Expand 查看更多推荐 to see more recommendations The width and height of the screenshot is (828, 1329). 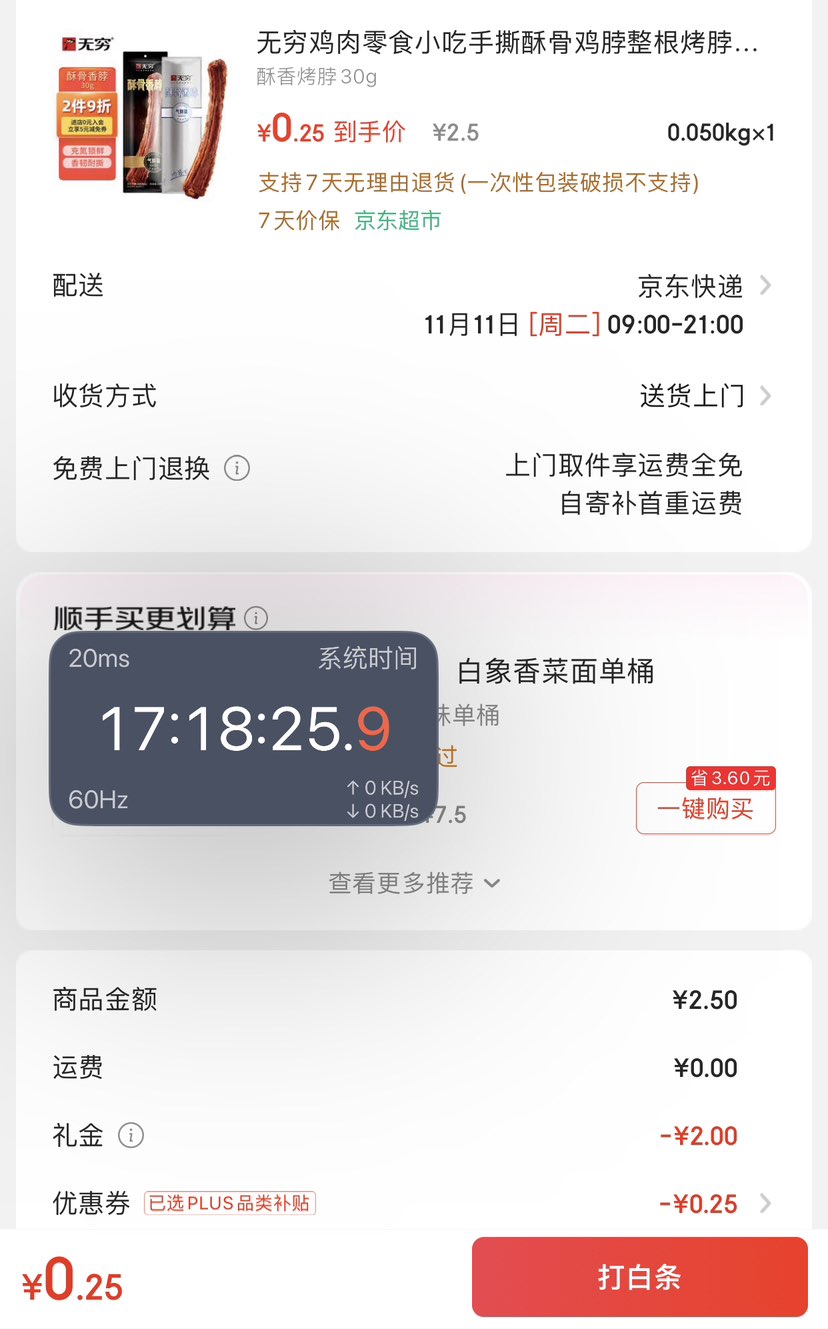point(414,883)
